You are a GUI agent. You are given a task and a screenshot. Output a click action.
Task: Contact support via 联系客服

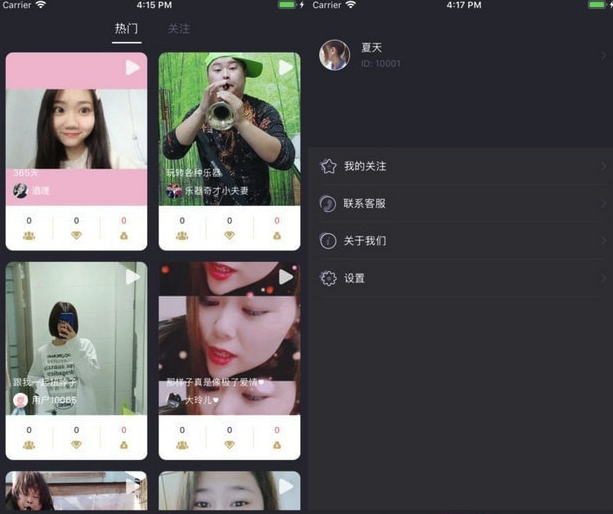pos(460,203)
